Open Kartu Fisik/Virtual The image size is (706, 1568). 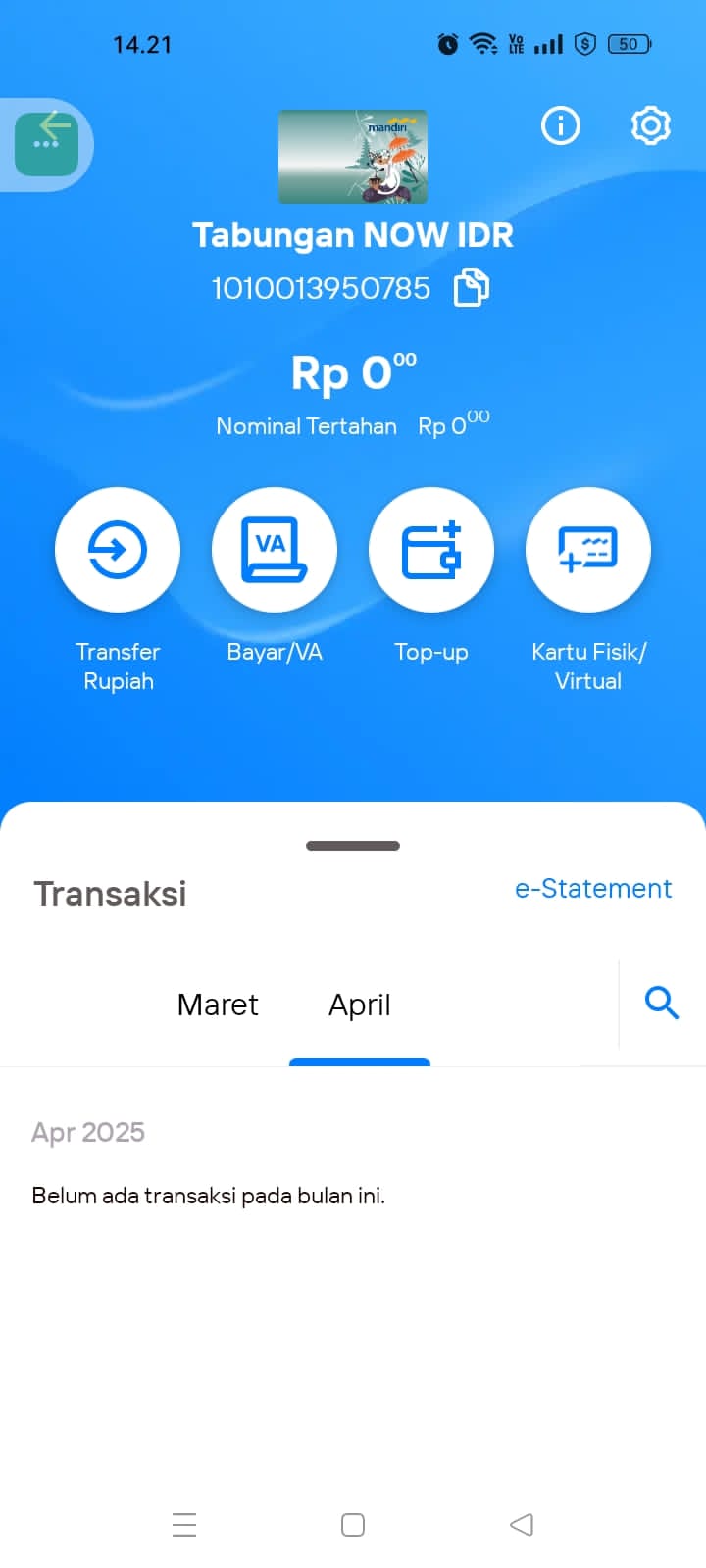click(588, 550)
